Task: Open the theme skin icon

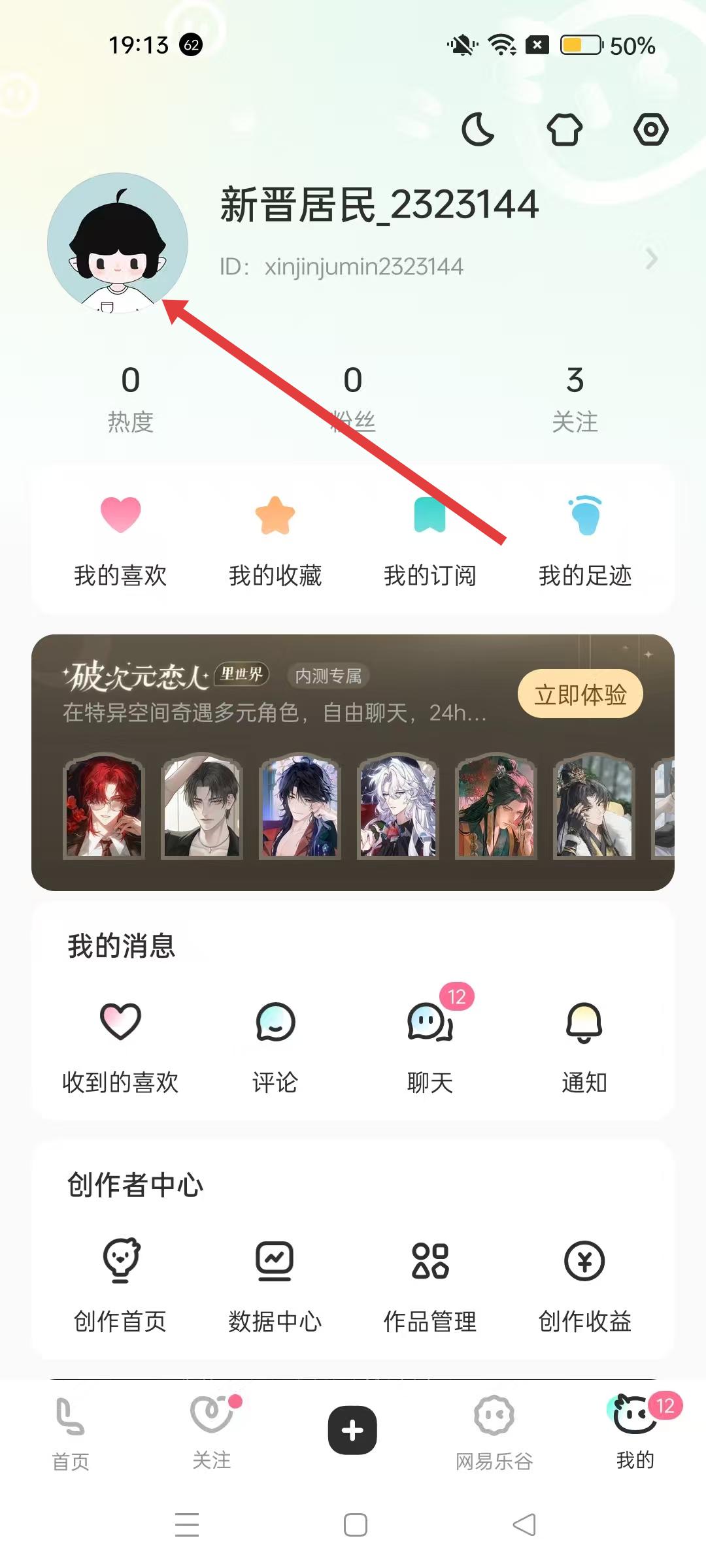Action: (564, 129)
